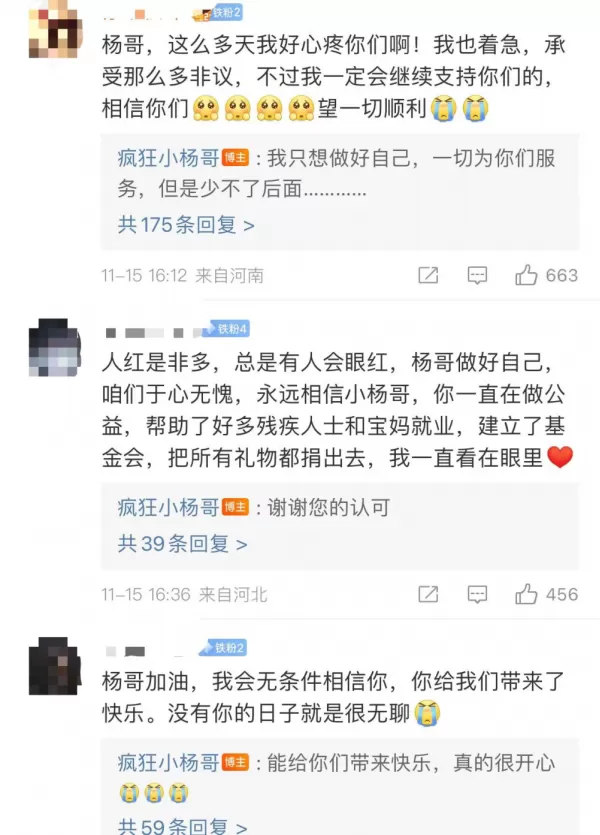Viewport: 600px width, 835px height.
Task: Share the comment posted at 16:36 from 河北
Action: coord(428,594)
